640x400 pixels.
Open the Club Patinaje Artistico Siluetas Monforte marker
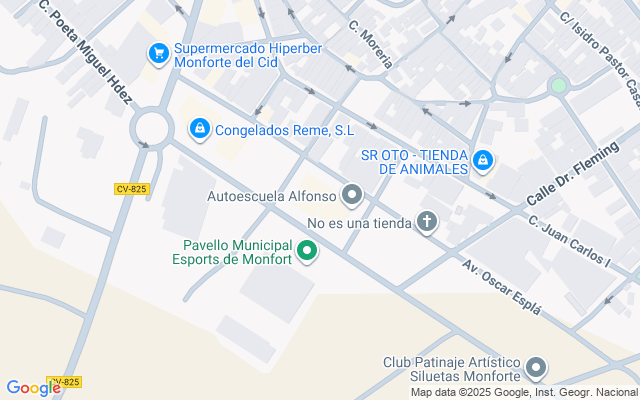click(x=537, y=368)
